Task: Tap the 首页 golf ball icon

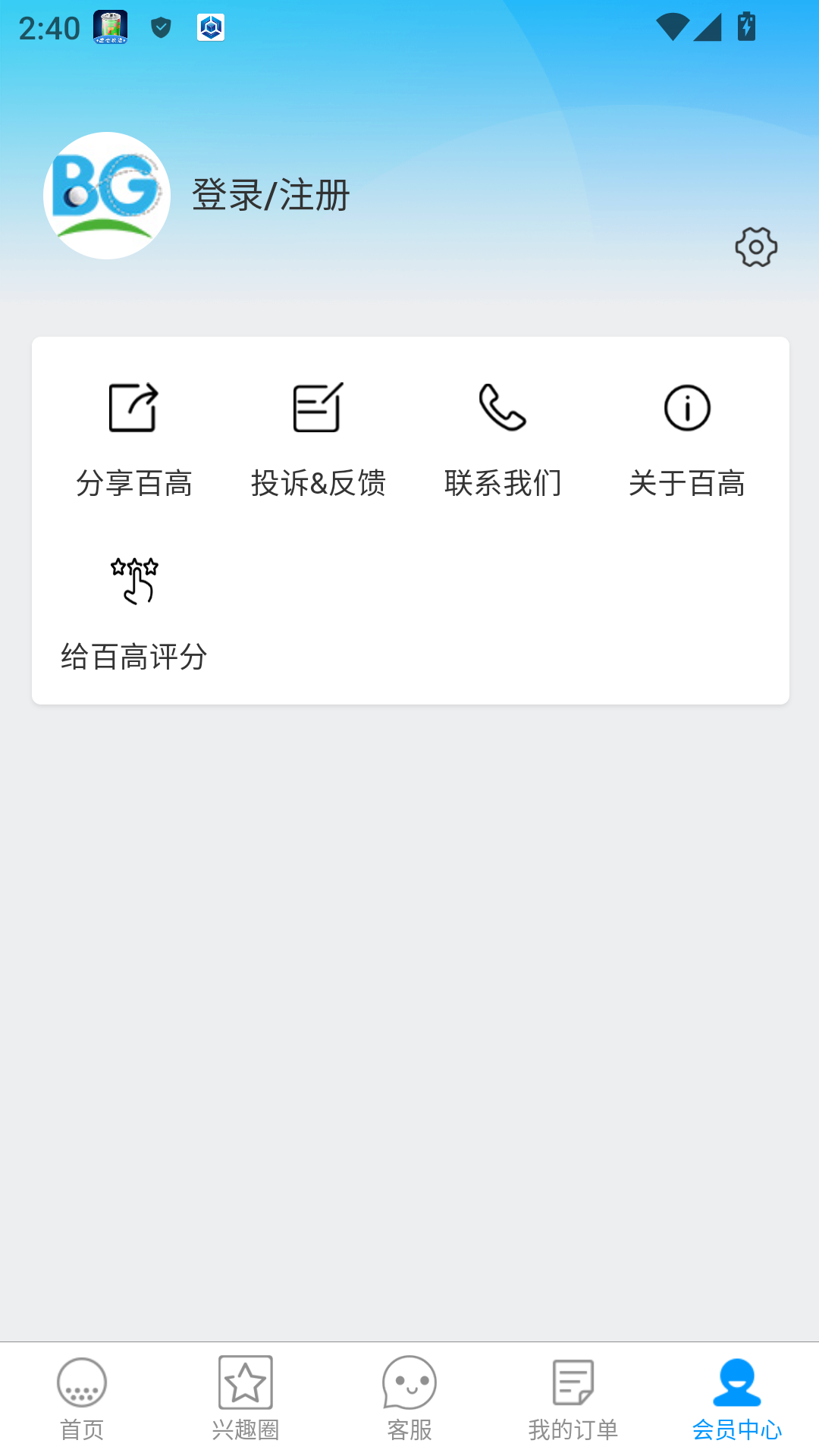Action: coord(81,1382)
